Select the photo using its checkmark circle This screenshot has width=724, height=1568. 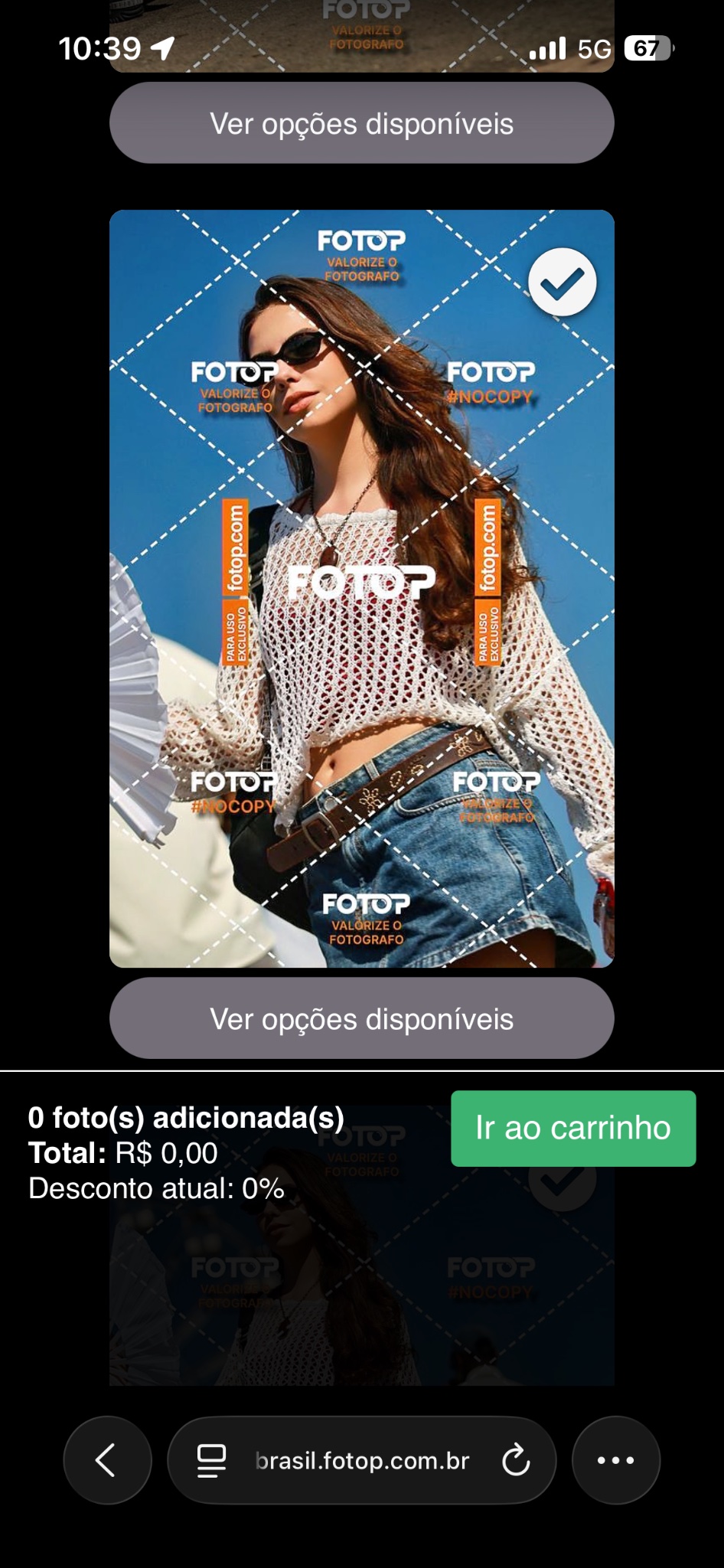click(x=563, y=282)
